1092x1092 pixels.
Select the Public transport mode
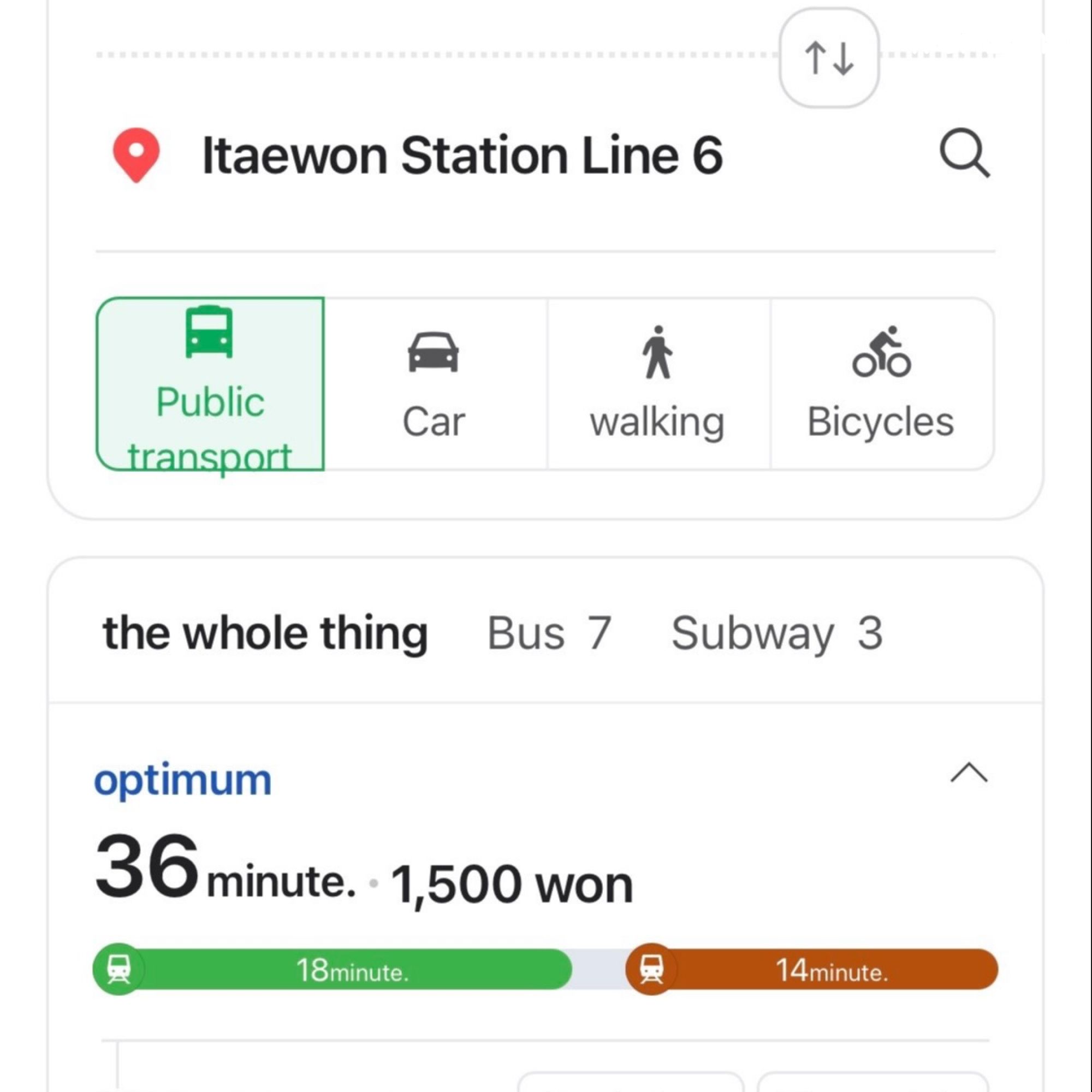tap(210, 384)
